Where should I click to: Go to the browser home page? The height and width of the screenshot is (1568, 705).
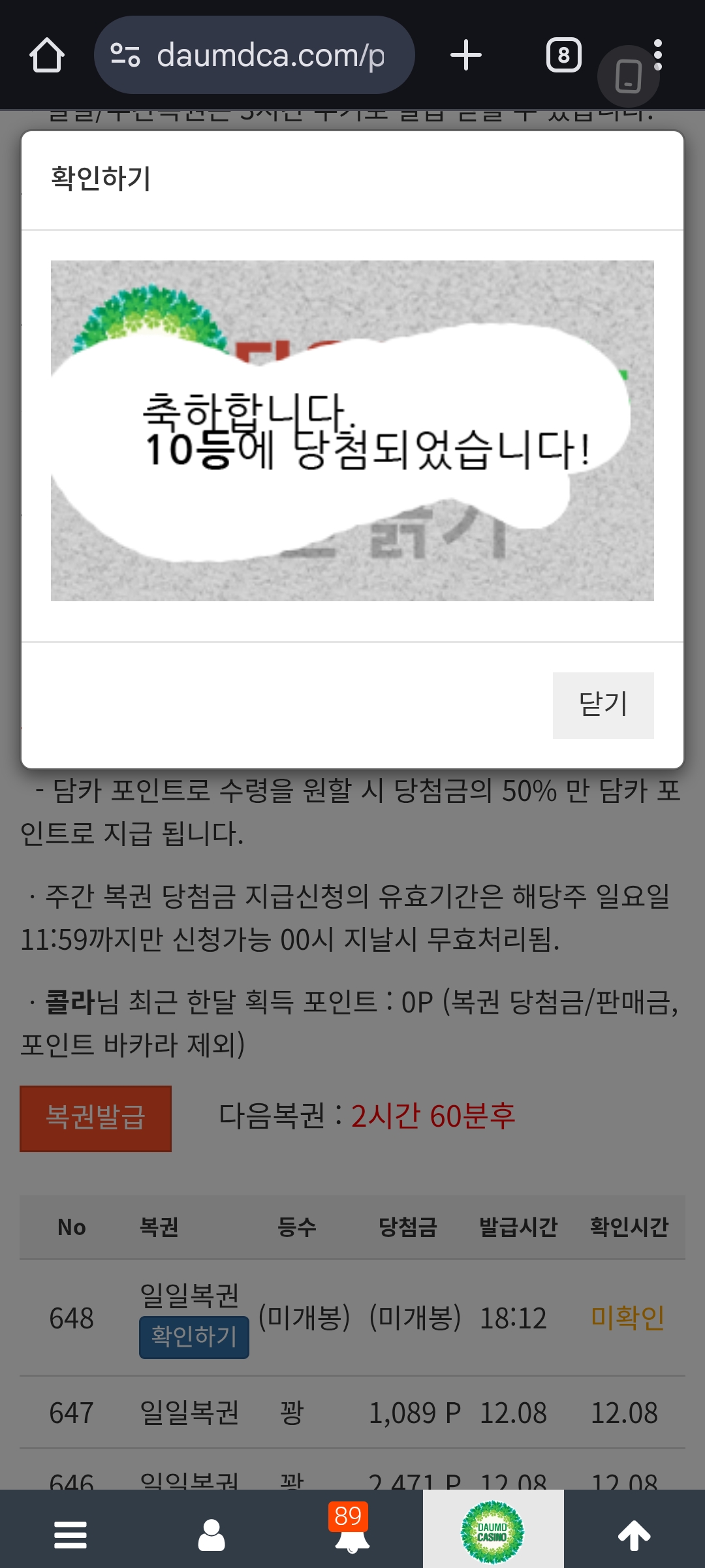point(47,55)
